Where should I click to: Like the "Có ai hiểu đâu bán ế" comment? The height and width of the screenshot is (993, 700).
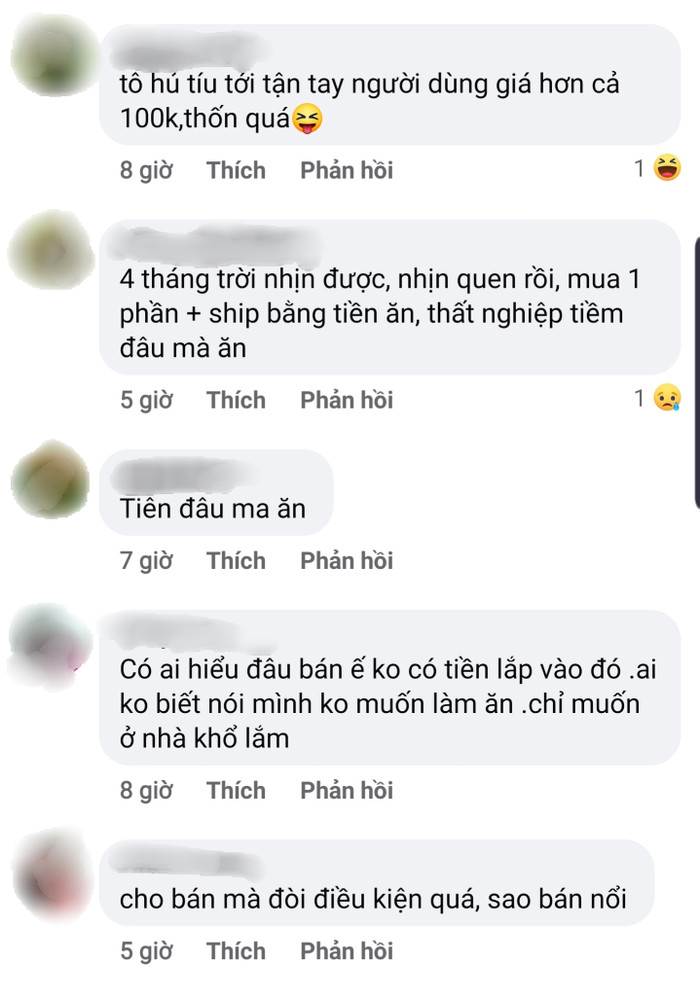click(x=236, y=791)
